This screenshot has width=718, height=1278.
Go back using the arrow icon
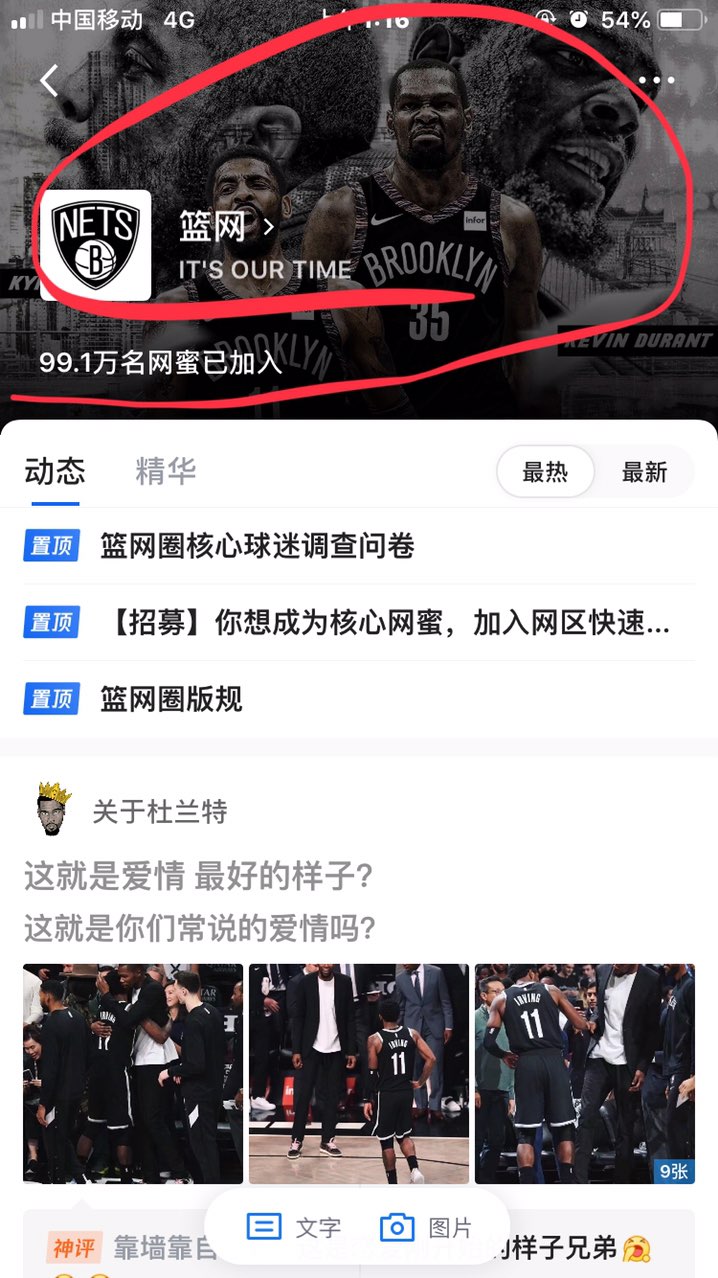click(49, 81)
